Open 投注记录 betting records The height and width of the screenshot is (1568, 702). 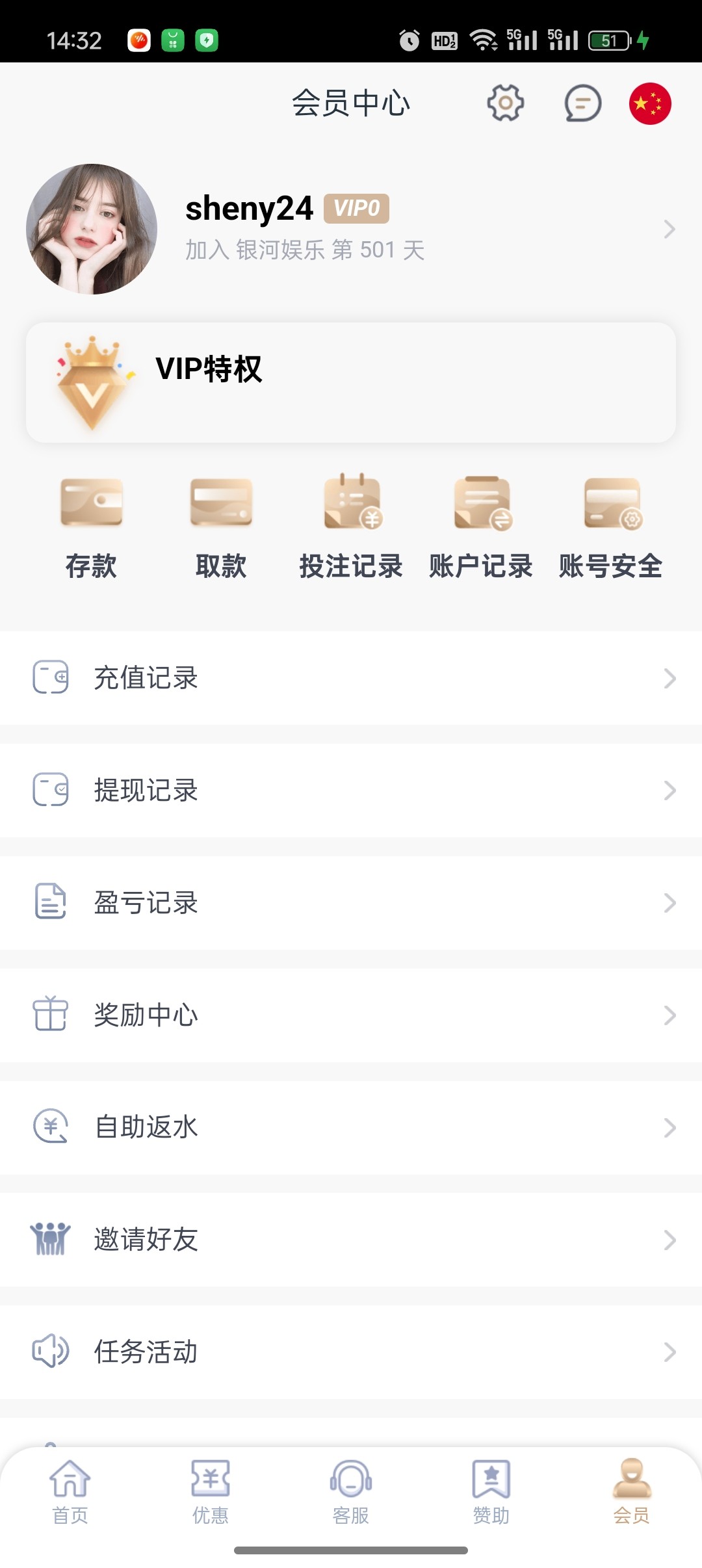pyautogui.click(x=351, y=528)
